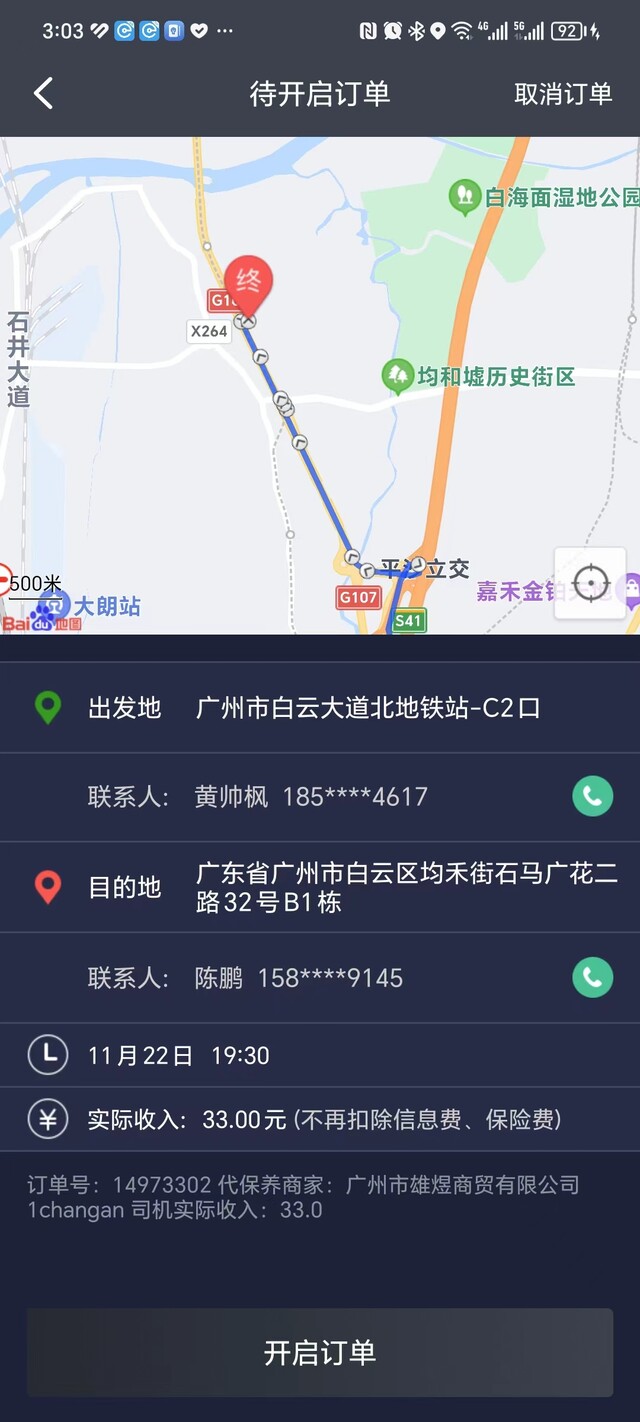640x1422 pixels.
Task: Call contact 陈鹏 via the phone icon
Action: [592, 977]
